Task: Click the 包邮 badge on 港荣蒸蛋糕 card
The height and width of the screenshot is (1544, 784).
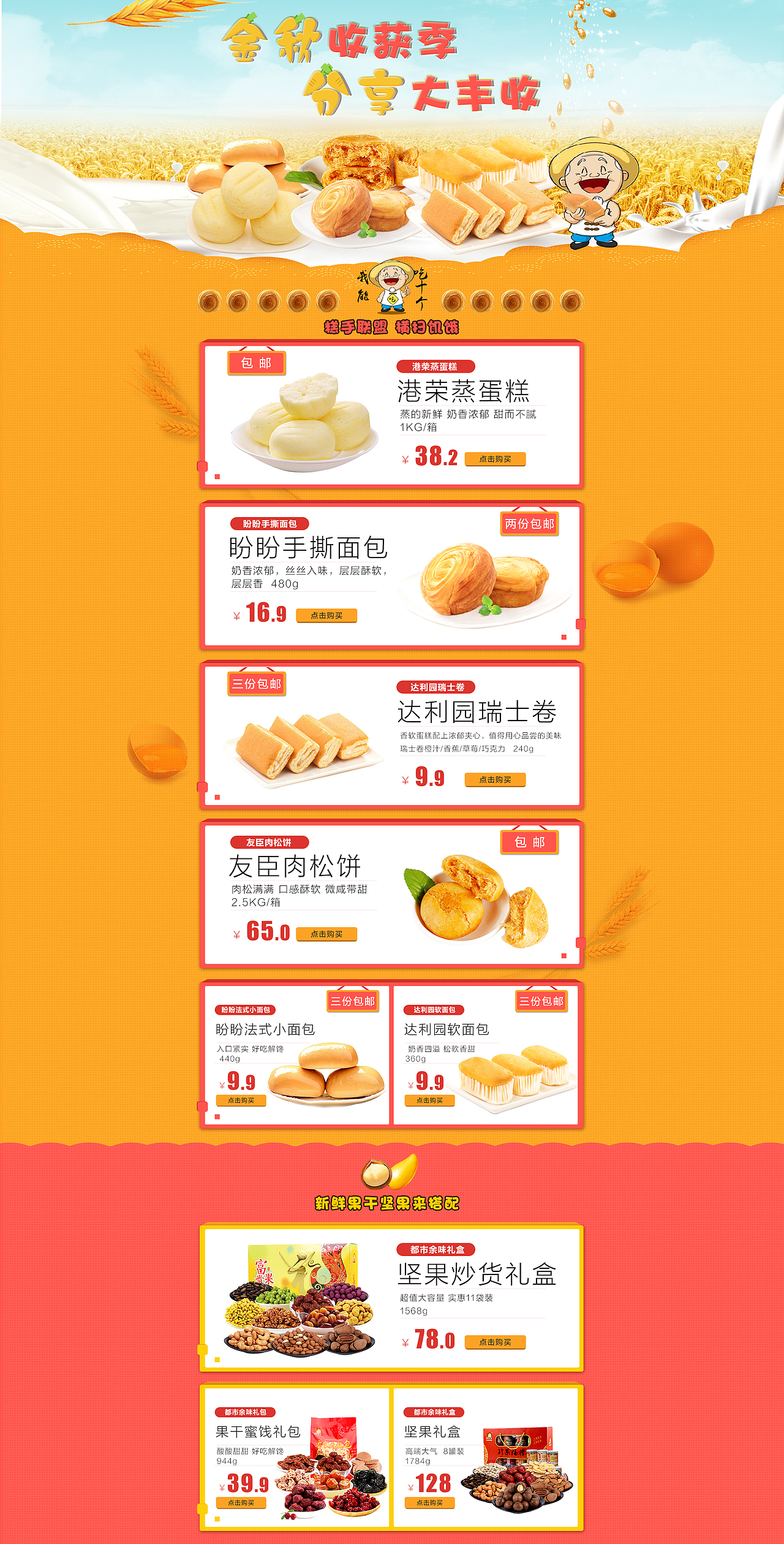Action: (257, 364)
